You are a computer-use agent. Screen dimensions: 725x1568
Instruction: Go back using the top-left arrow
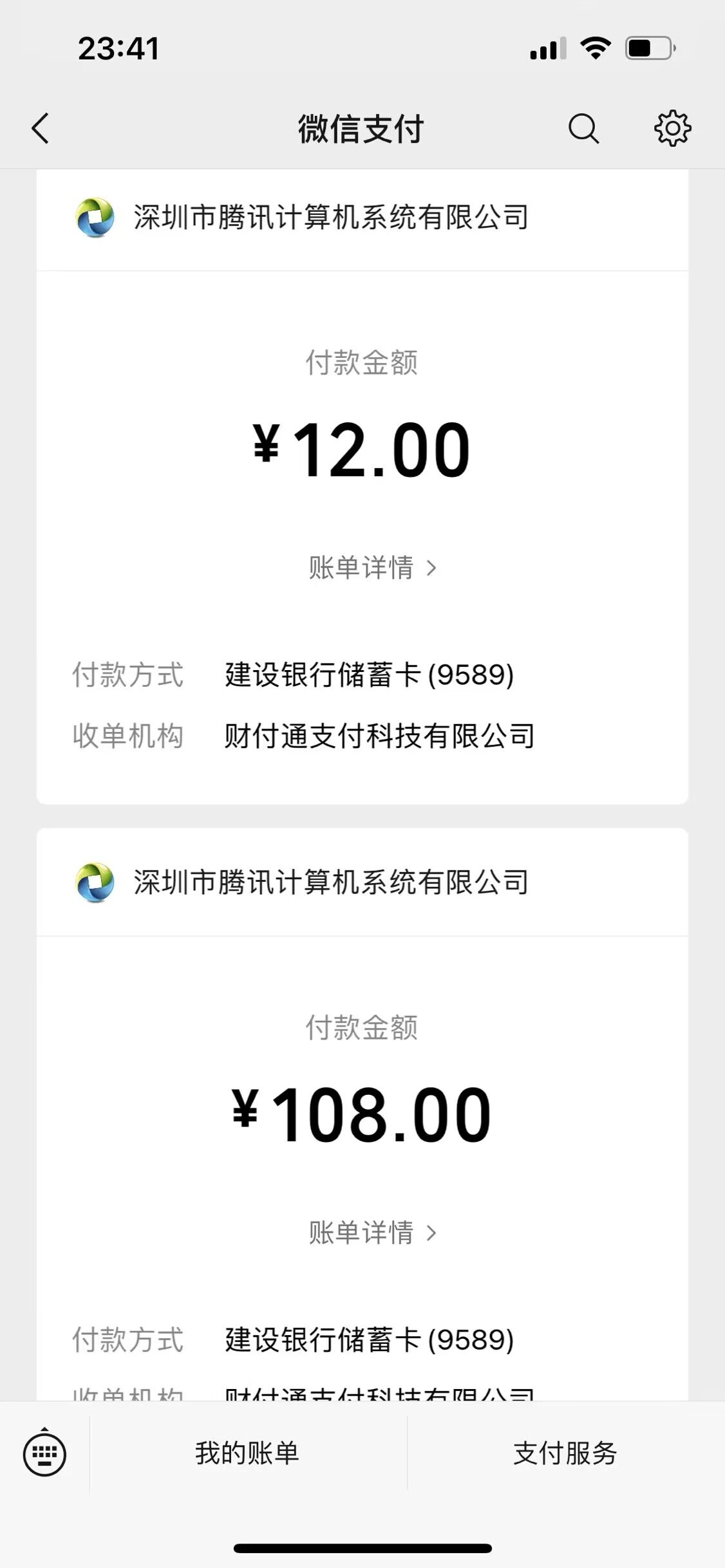(40, 128)
